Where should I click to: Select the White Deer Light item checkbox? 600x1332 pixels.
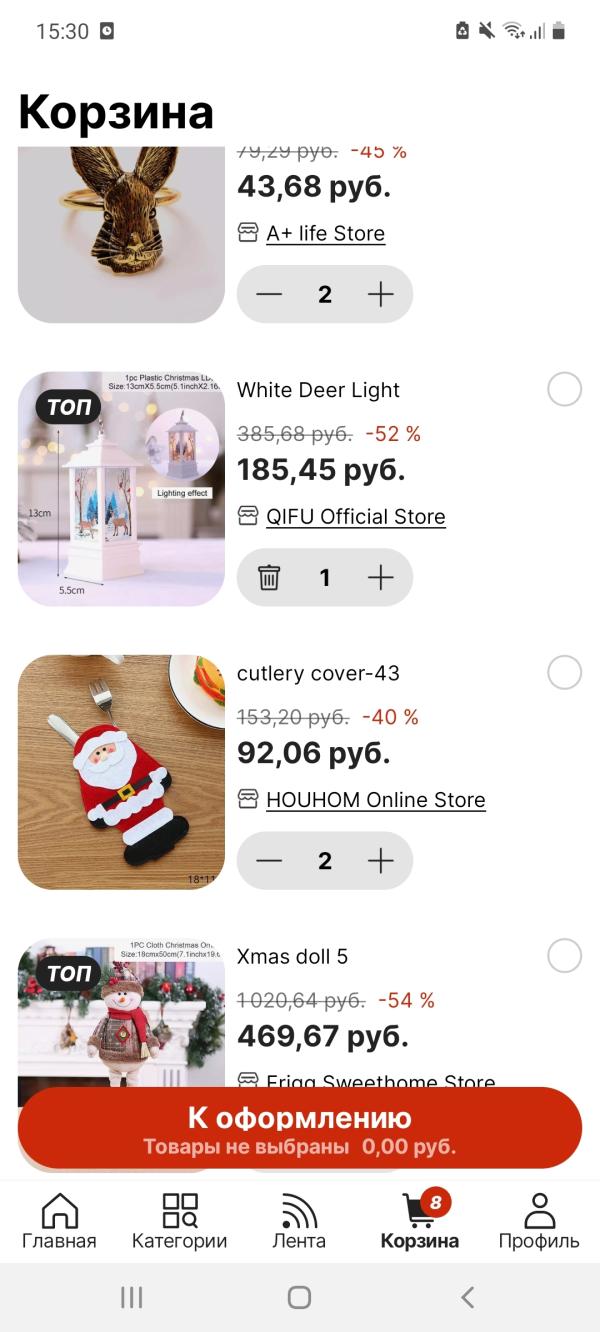pos(565,389)
